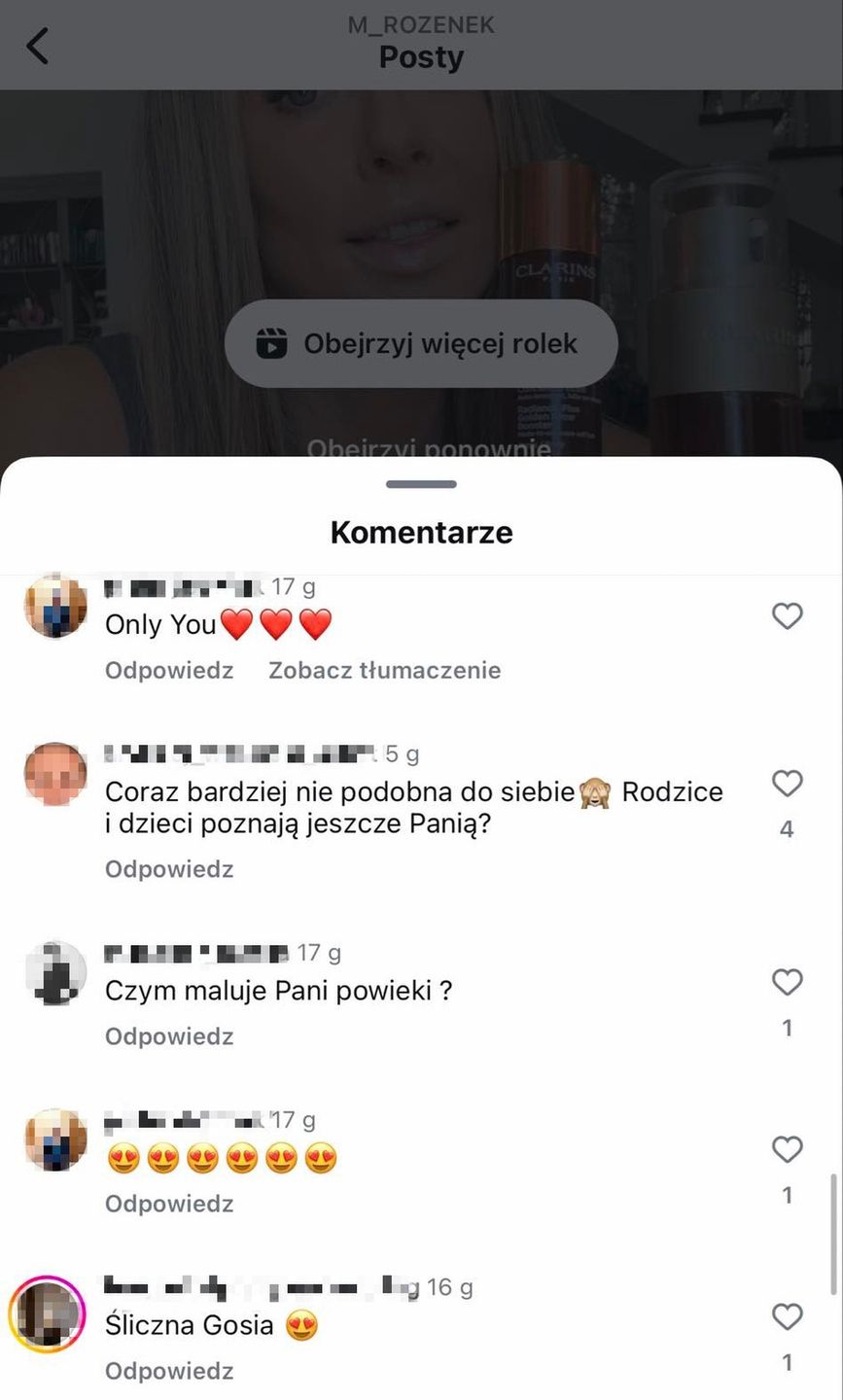Like the 'Coraz bardziej nie podobna' comment

click(787, 784)
